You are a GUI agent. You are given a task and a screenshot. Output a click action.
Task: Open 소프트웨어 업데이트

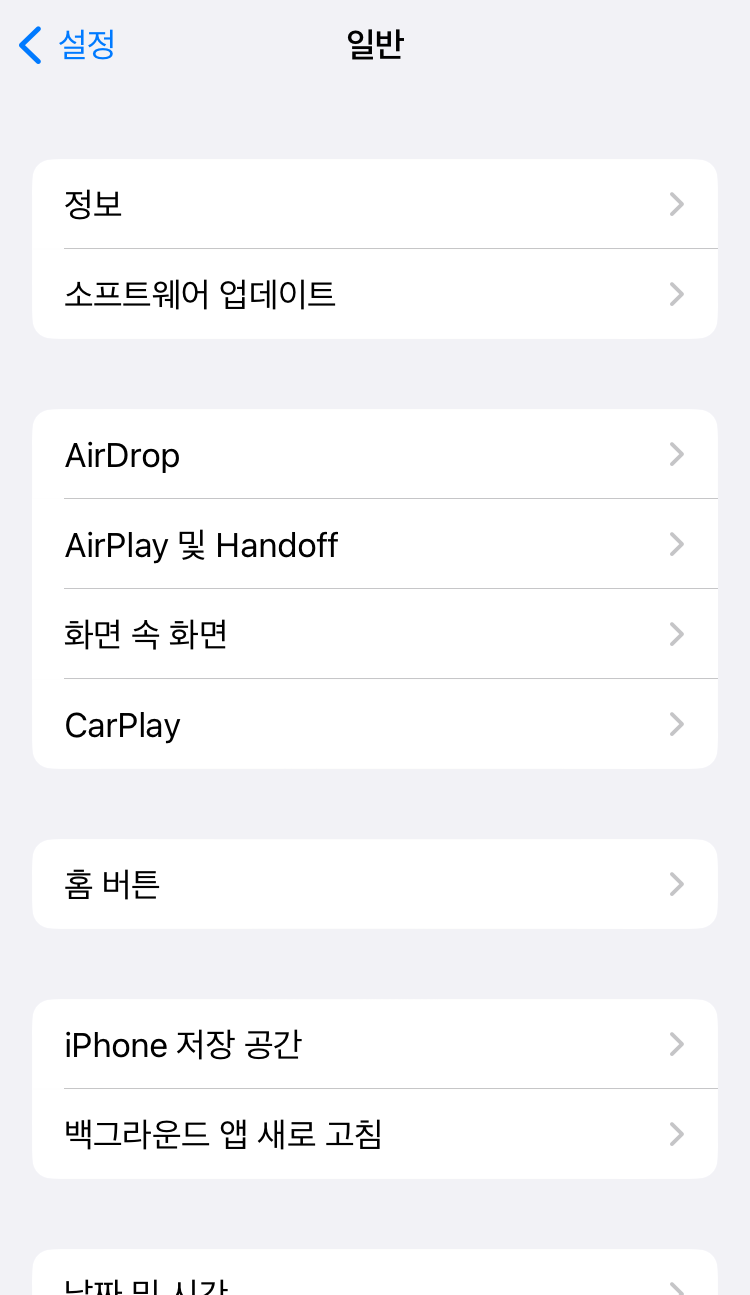375,294
